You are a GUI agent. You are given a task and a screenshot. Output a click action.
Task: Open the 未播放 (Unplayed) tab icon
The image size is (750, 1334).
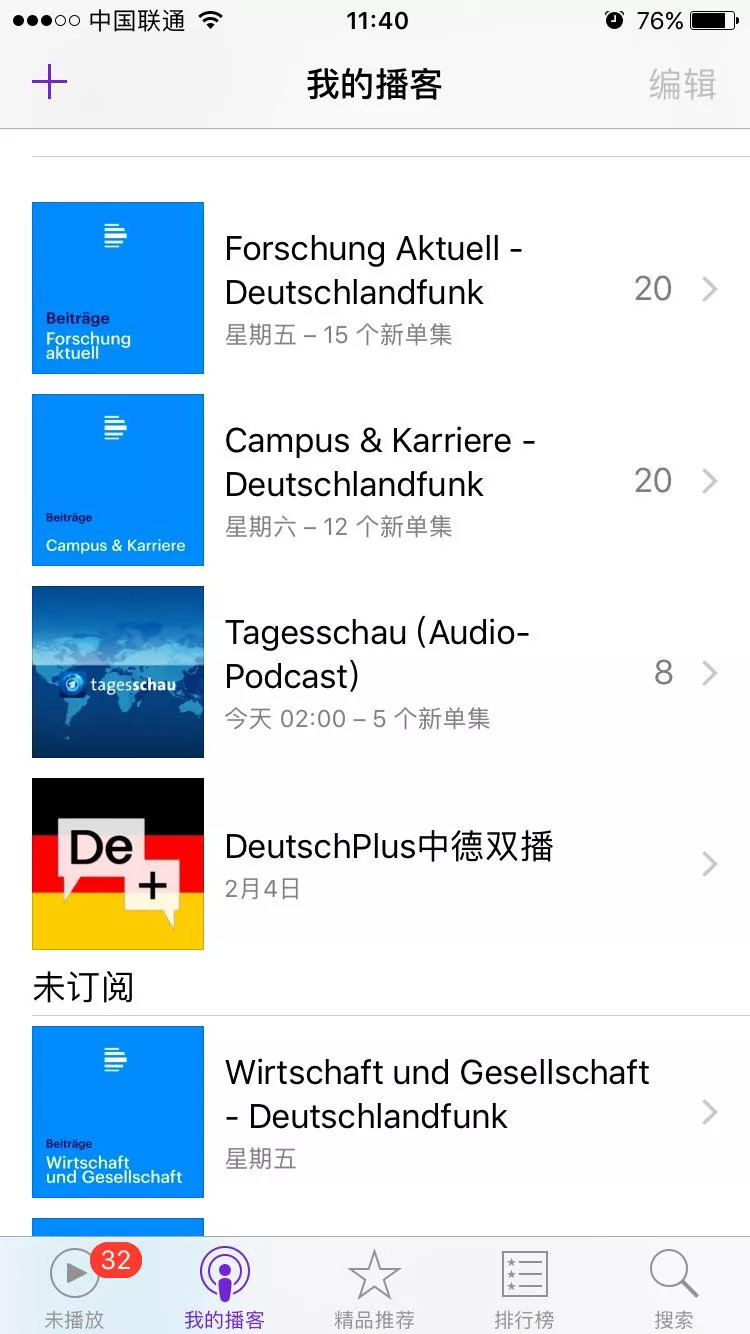click(74, 1275)
